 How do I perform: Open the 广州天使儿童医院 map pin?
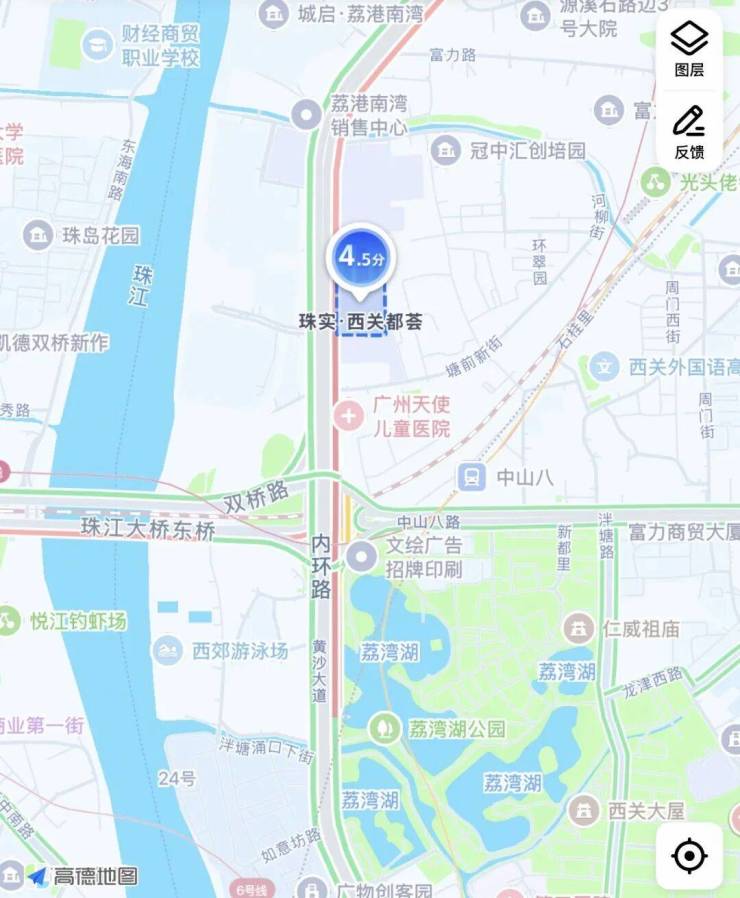click(348, 416)
